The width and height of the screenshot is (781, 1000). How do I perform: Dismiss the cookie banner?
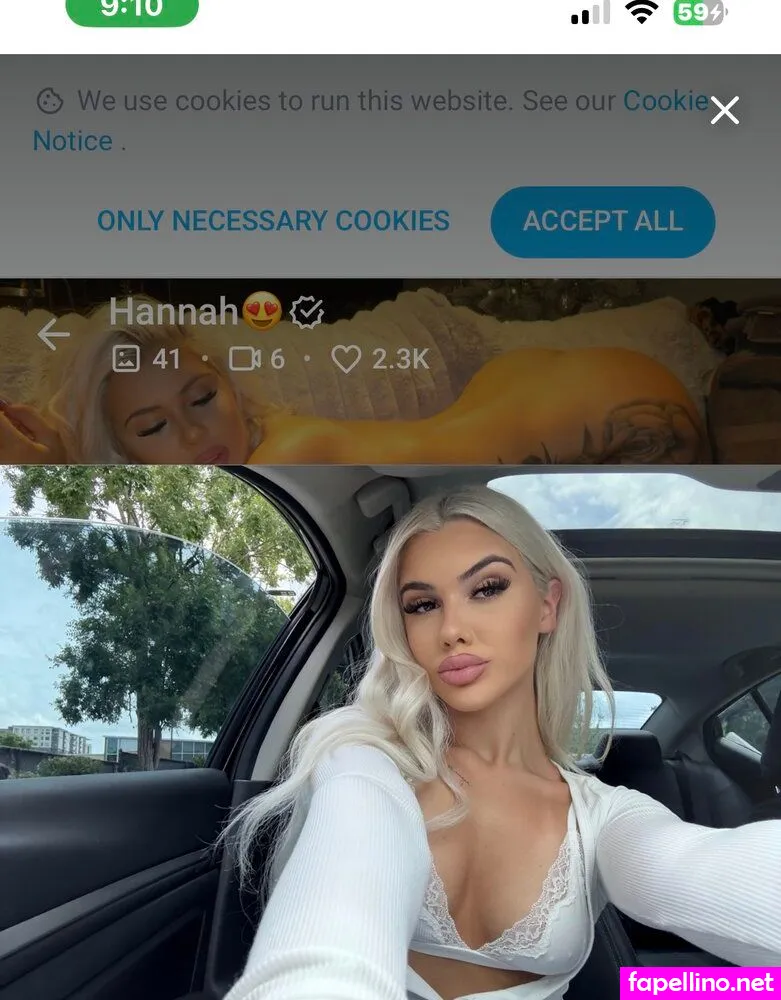tap(724, 110)
